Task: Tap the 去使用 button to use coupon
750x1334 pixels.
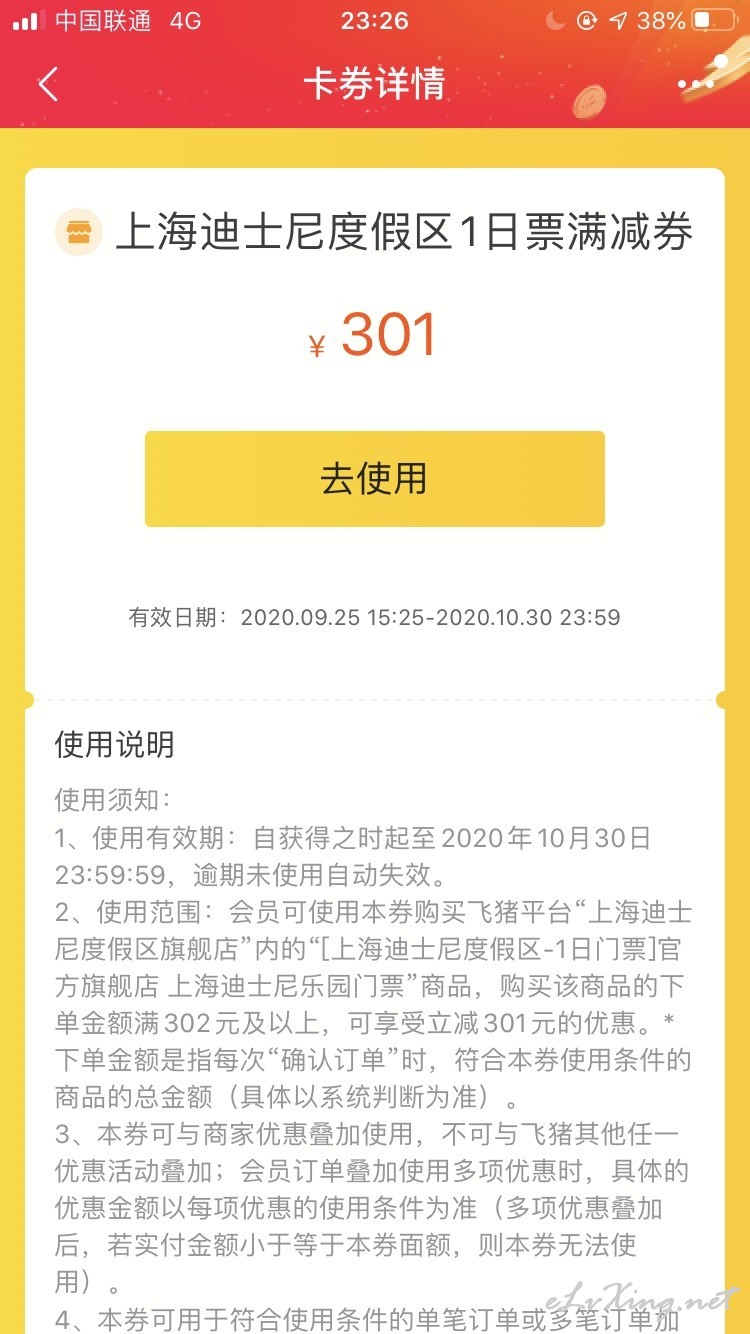Action: 375,479
